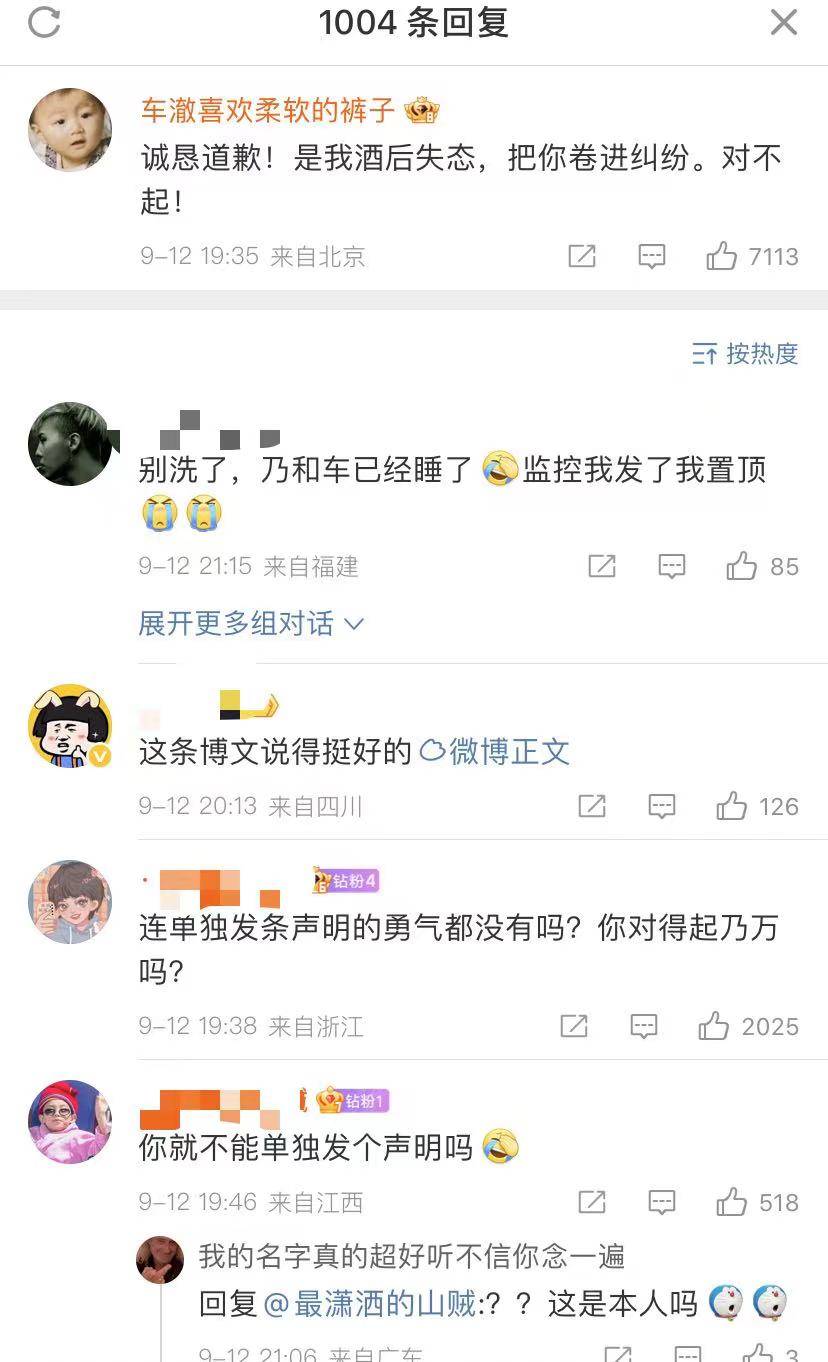Viewport: 828px width, 1362px height.
Task: Repost the comment posted from 北京
Action: (x=582, y=257)
